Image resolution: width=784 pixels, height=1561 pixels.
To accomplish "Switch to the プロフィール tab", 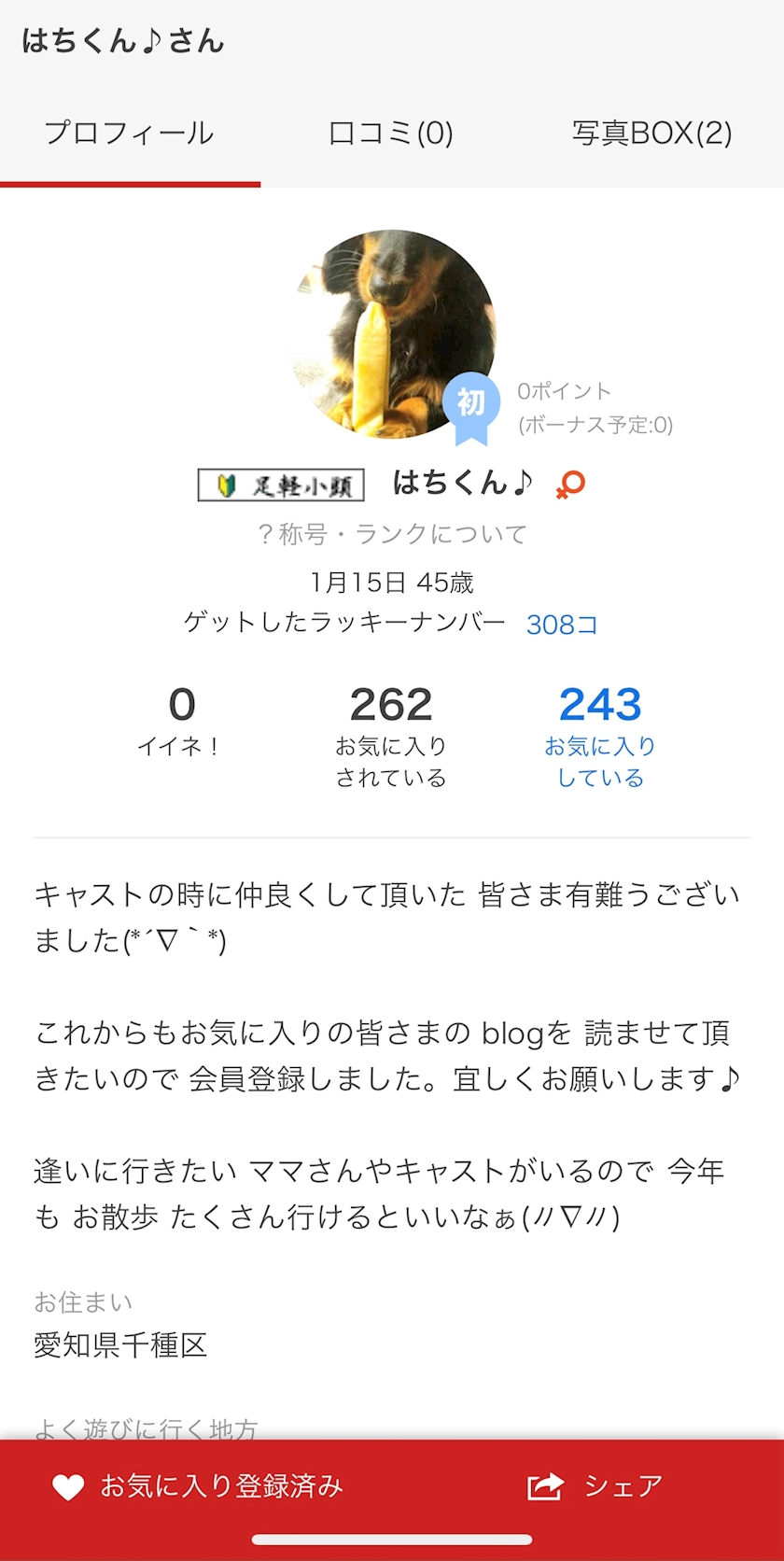I will (x=130, y=134).
